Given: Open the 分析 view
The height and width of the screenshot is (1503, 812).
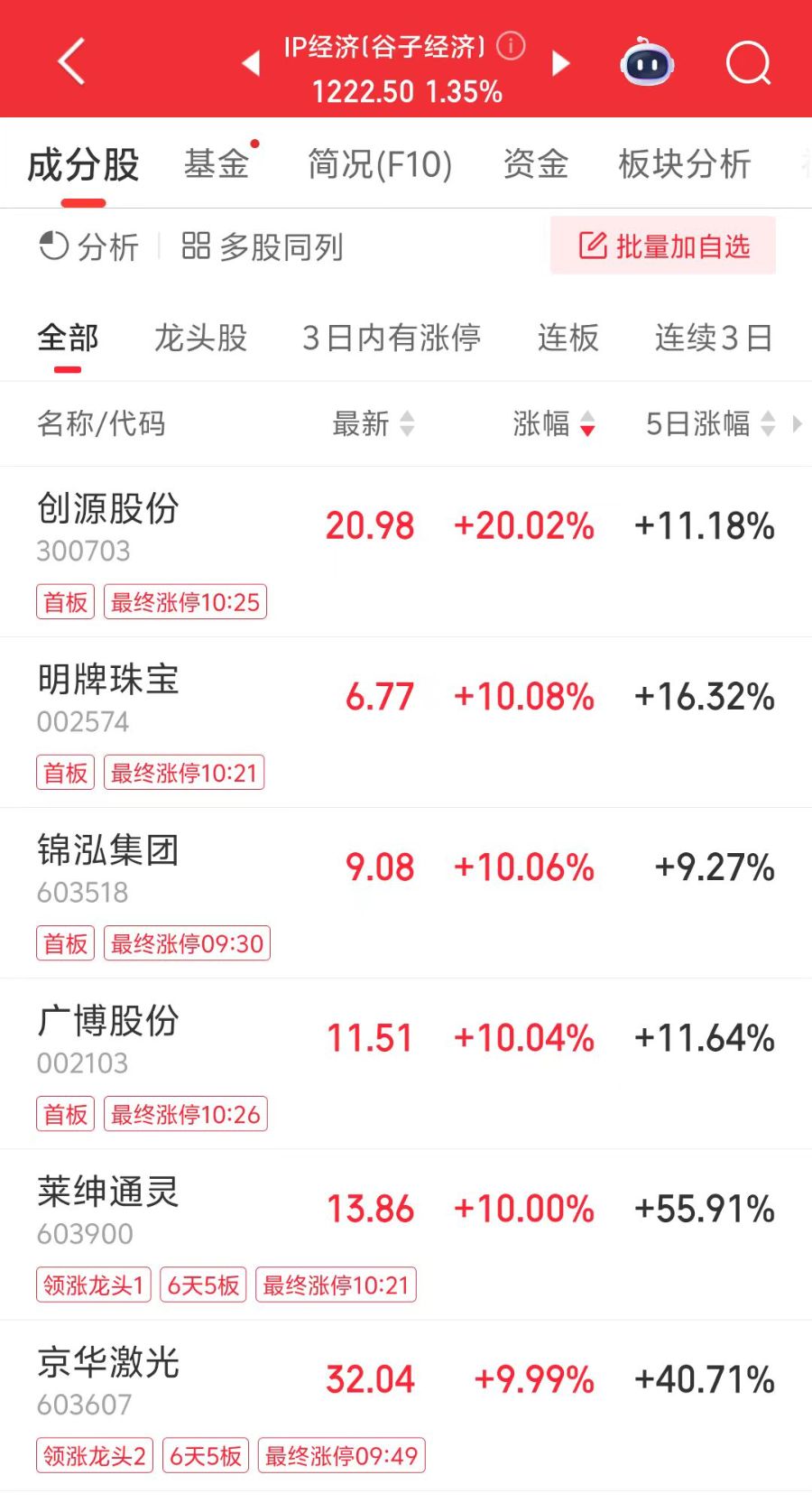Looking at the screenshot, I should point(89,246).
